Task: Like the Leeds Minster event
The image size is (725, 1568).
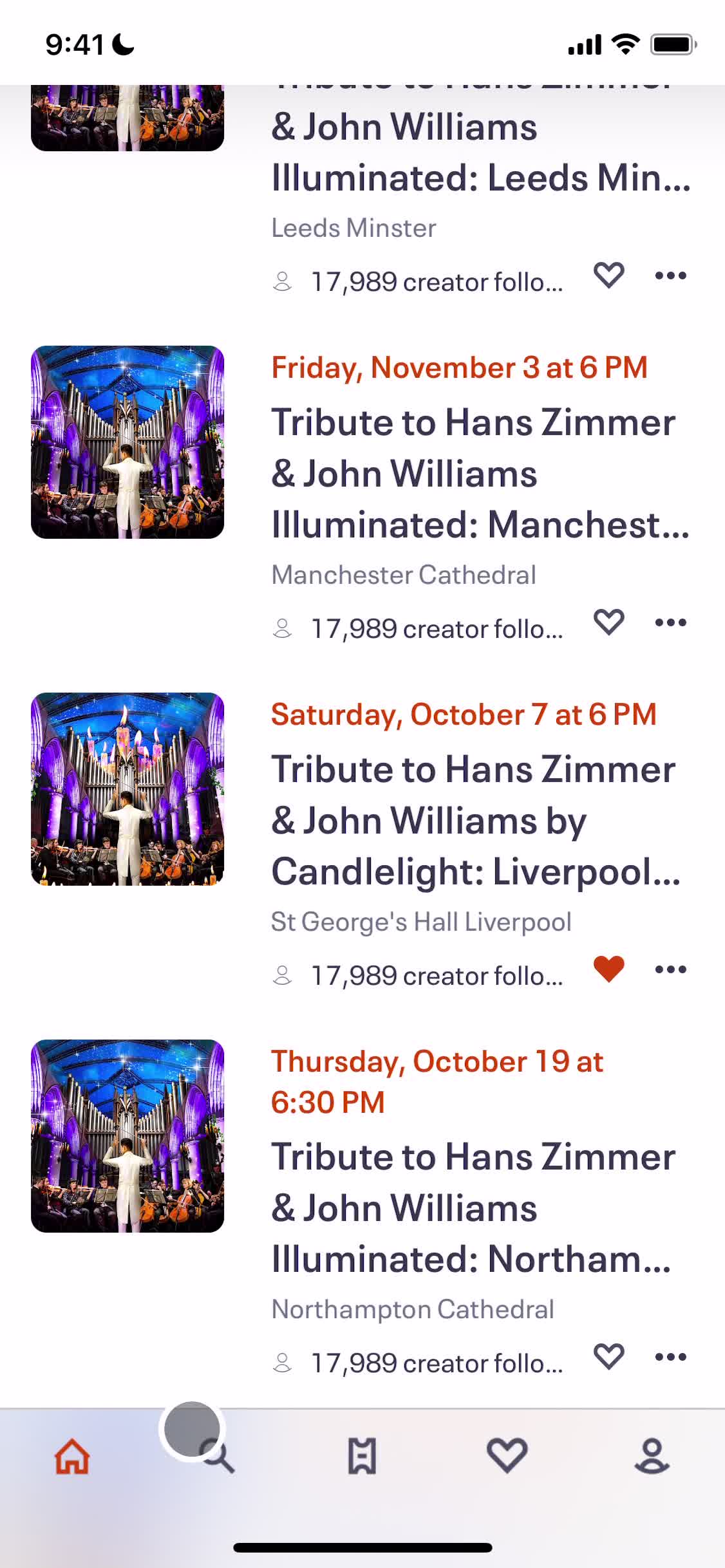Action: [x=608, y=275]
